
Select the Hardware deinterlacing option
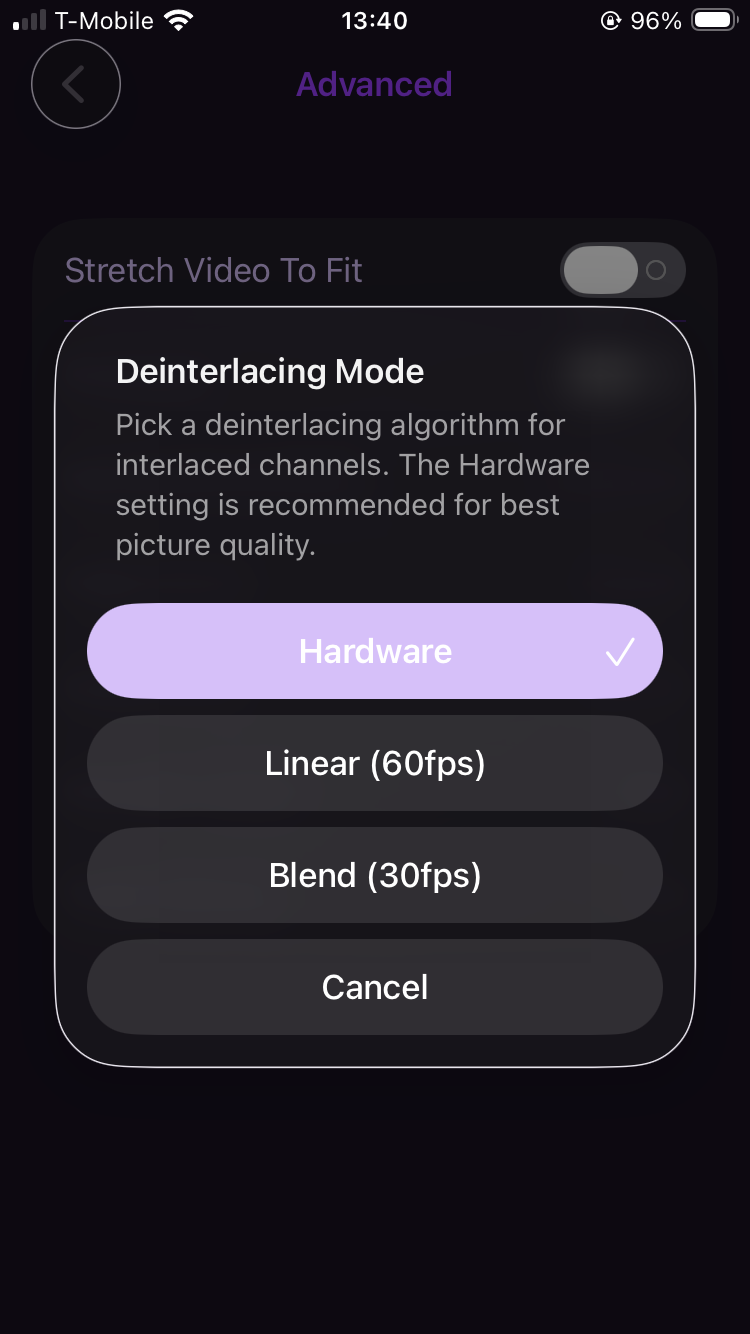click(375, 651)
